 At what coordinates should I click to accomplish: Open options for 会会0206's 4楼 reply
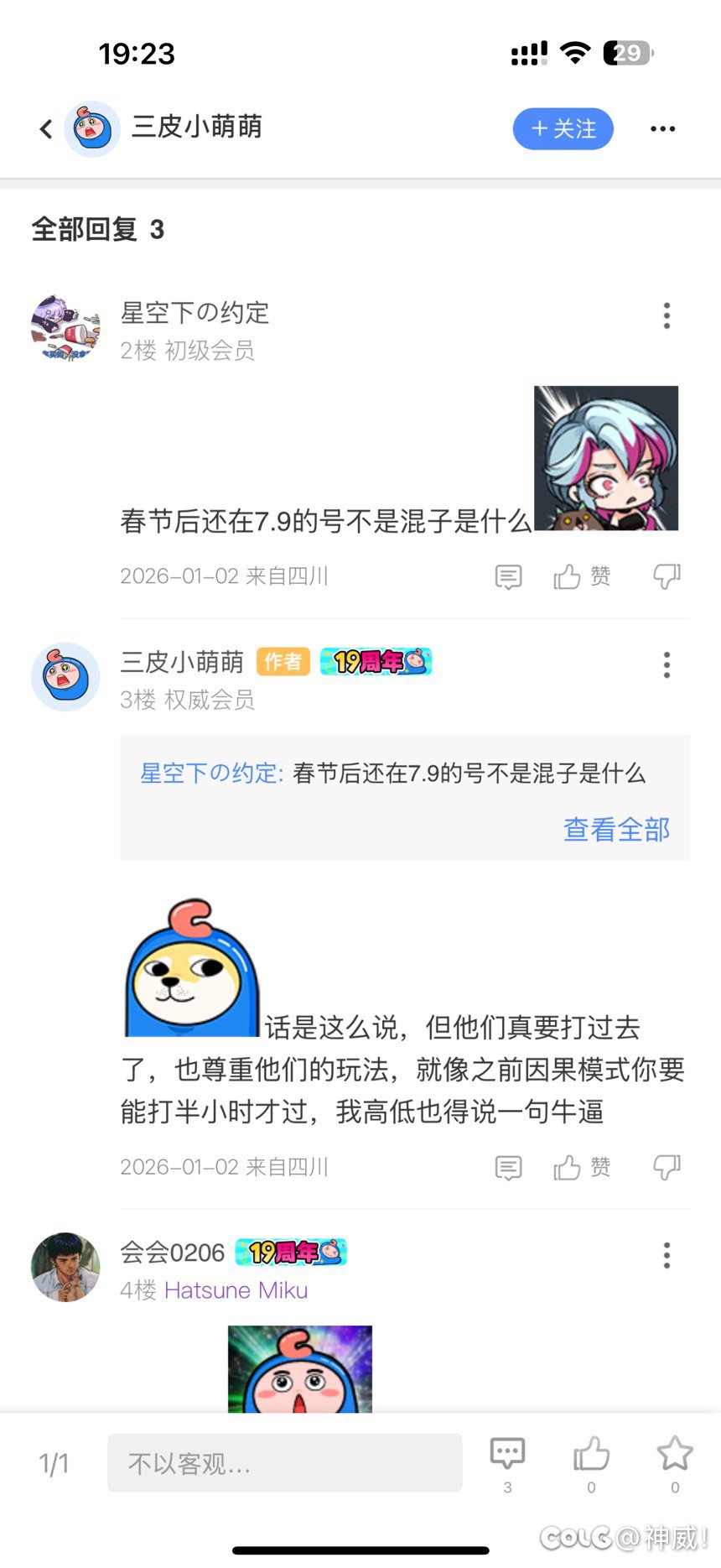[667, 1255]
